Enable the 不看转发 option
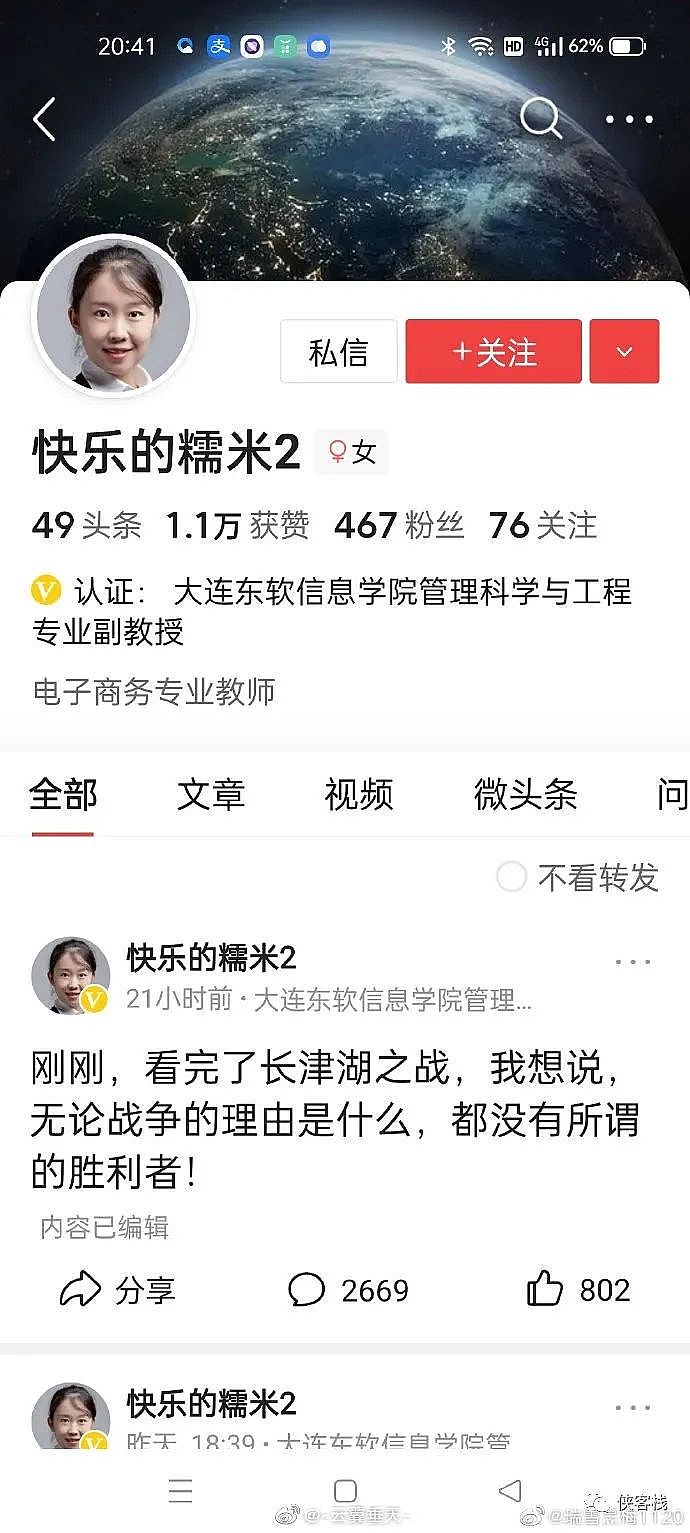Image resolution: width=690 pixels, height=1533 pixels. point(512,878)
